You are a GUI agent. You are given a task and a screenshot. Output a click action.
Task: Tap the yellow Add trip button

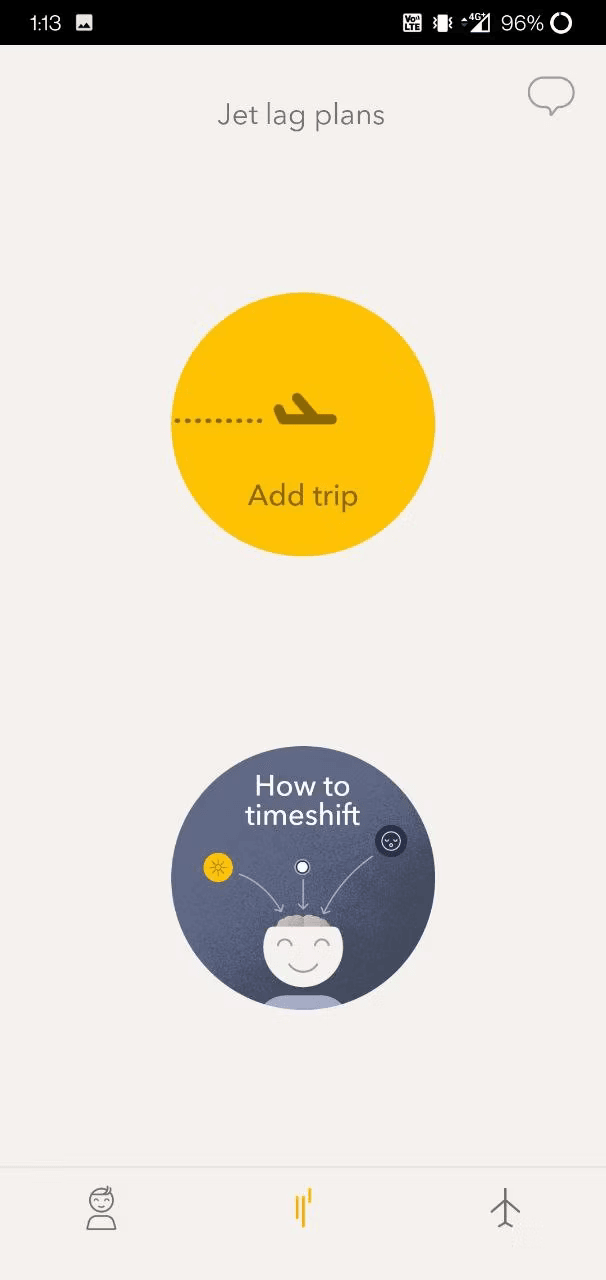pyautogui.click(x=303, y=424)
